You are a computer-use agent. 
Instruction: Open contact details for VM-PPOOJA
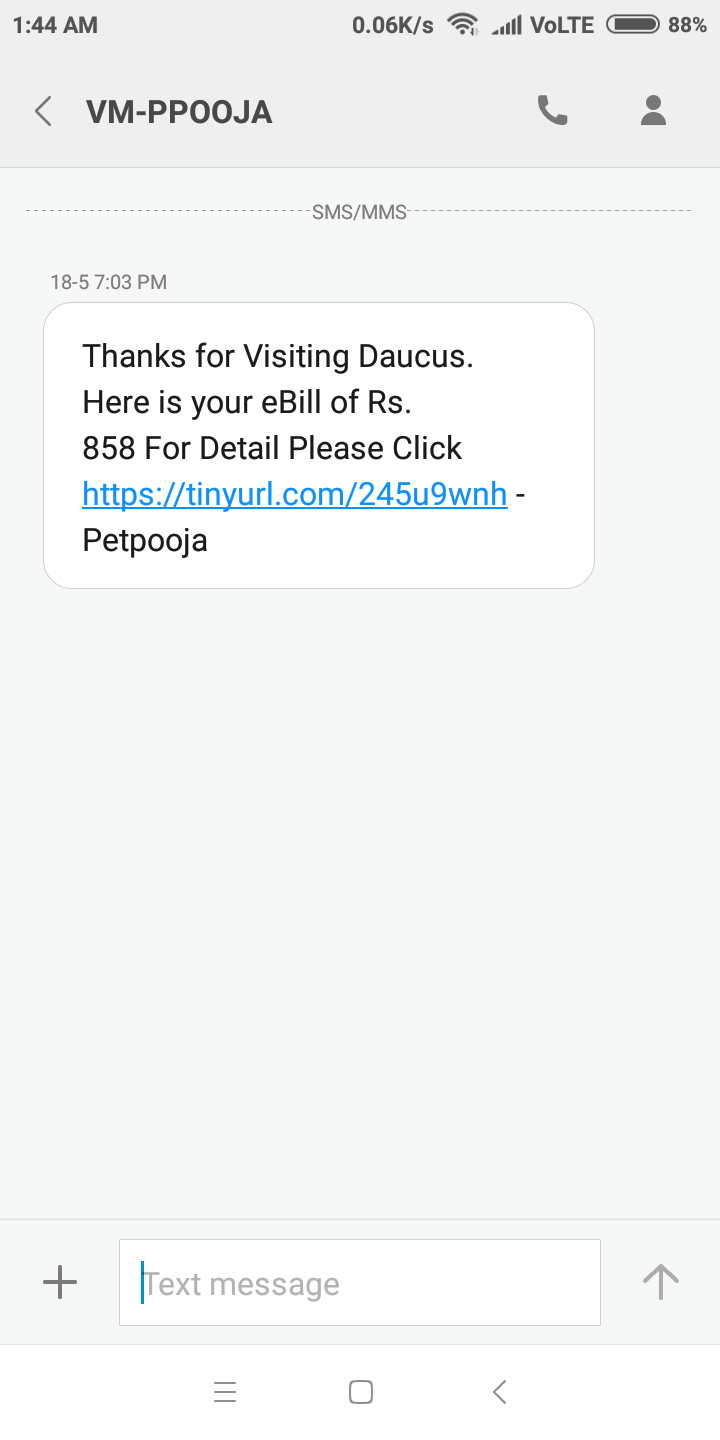click(x=653, y=111)
